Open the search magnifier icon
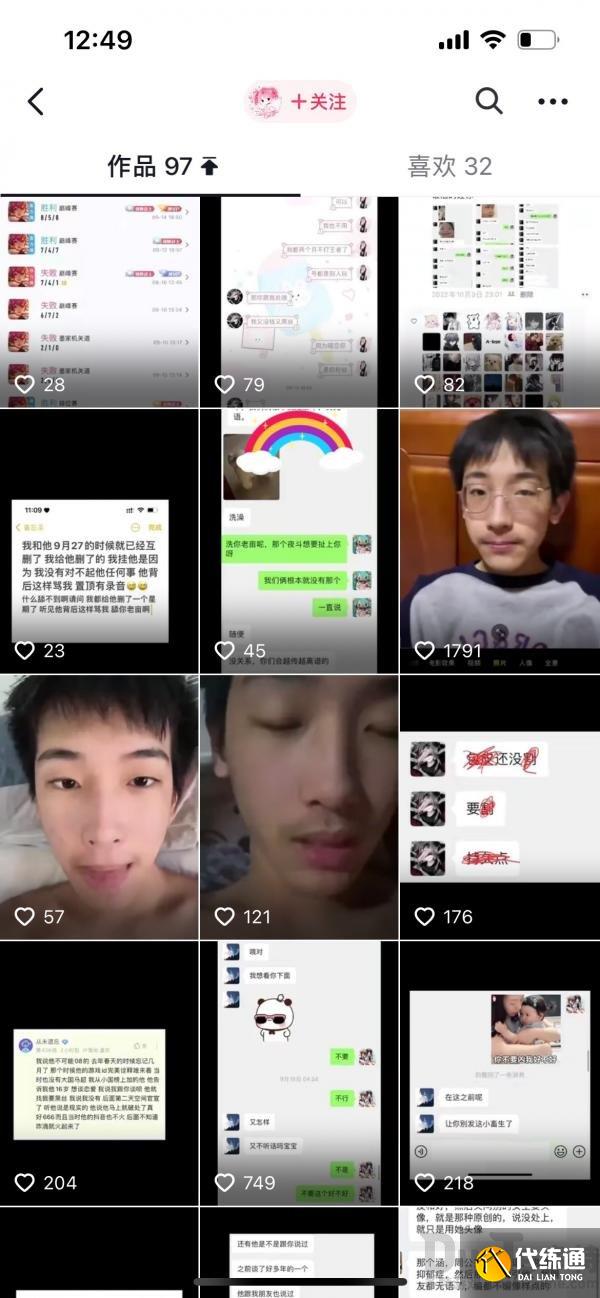 tap(488, 101)
